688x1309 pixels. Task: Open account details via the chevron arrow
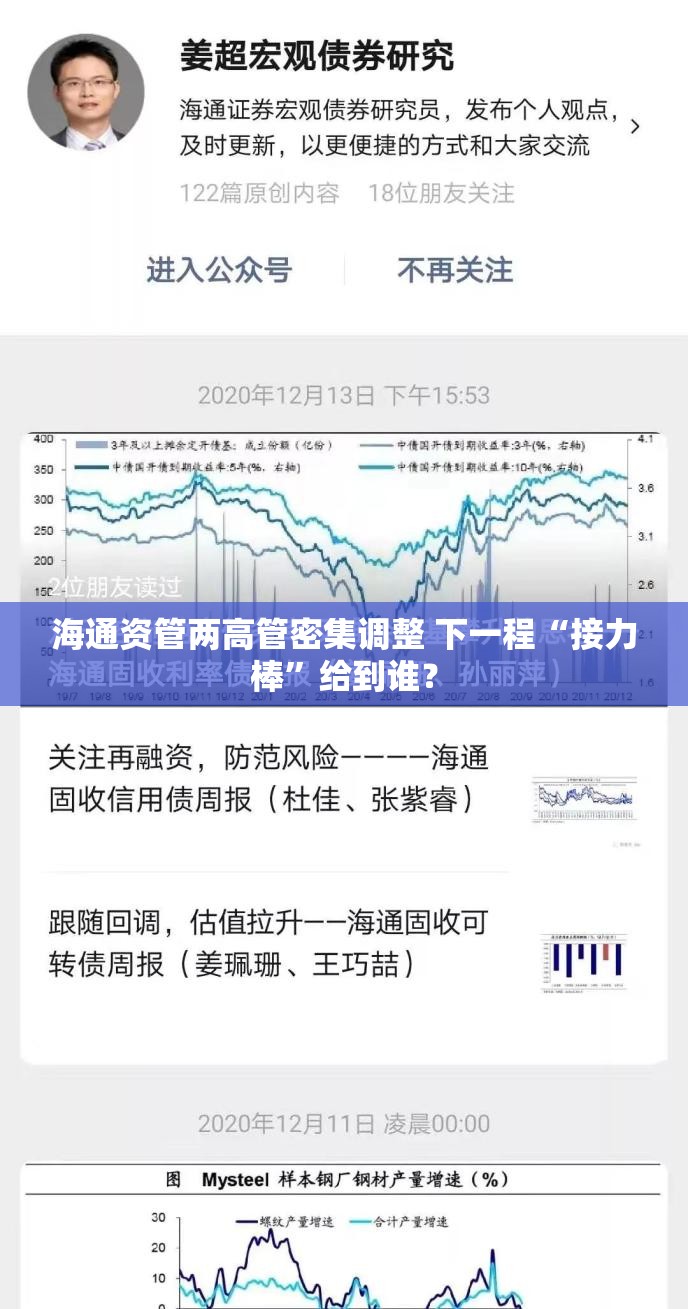[x=635, y=127]
